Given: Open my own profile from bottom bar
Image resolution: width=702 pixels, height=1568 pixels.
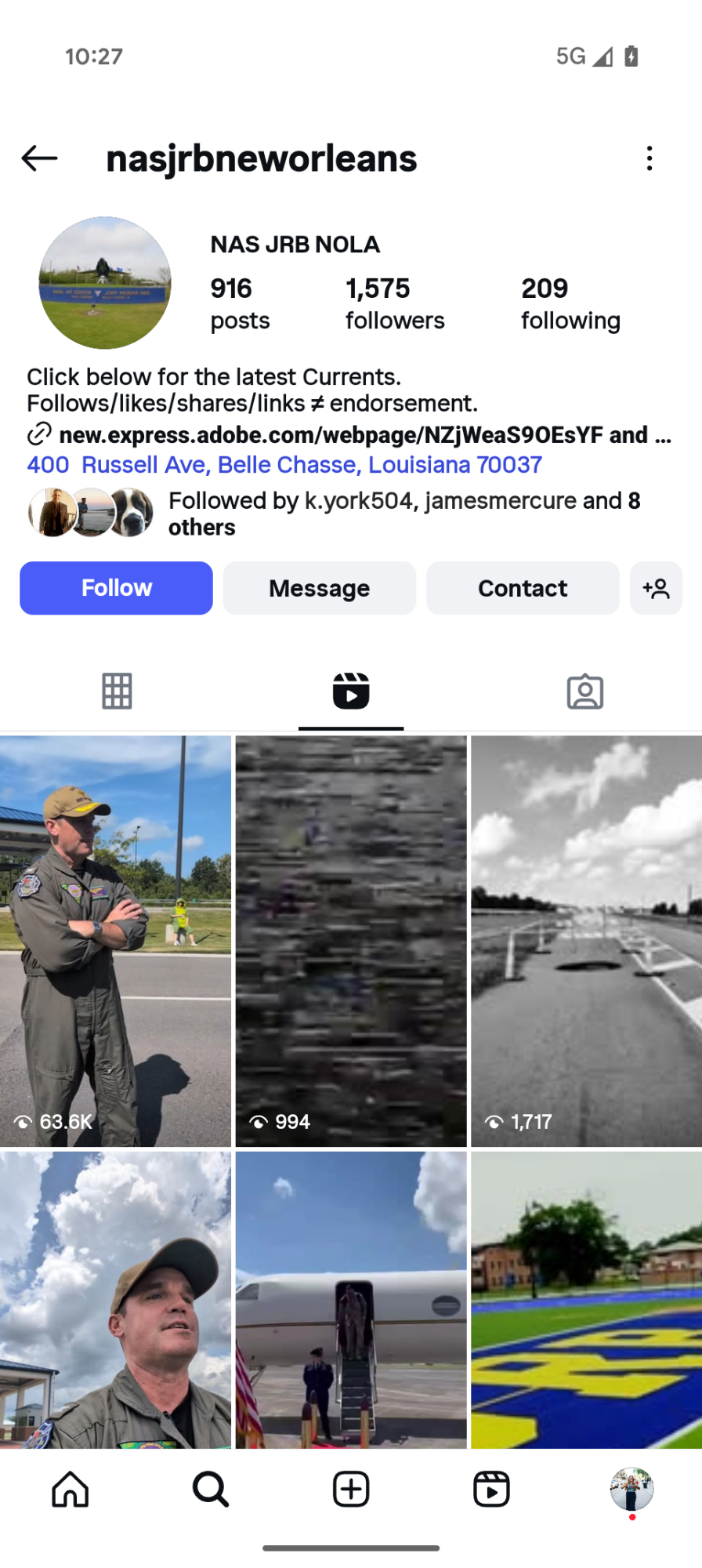Looking at the screenshot, I should click(x=631, y=1489).
